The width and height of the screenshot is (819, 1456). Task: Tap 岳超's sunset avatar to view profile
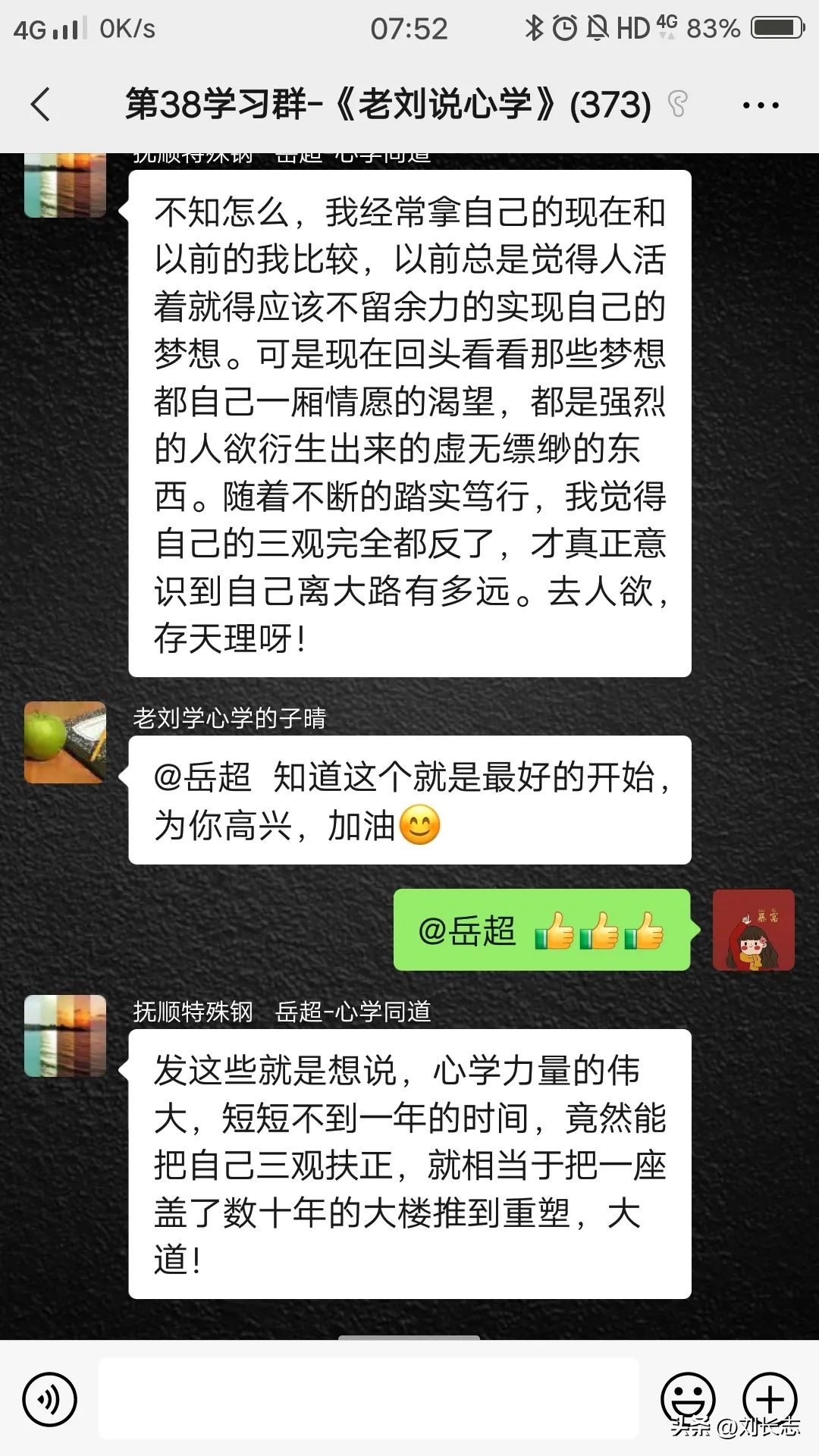[x=65, y=1034]
